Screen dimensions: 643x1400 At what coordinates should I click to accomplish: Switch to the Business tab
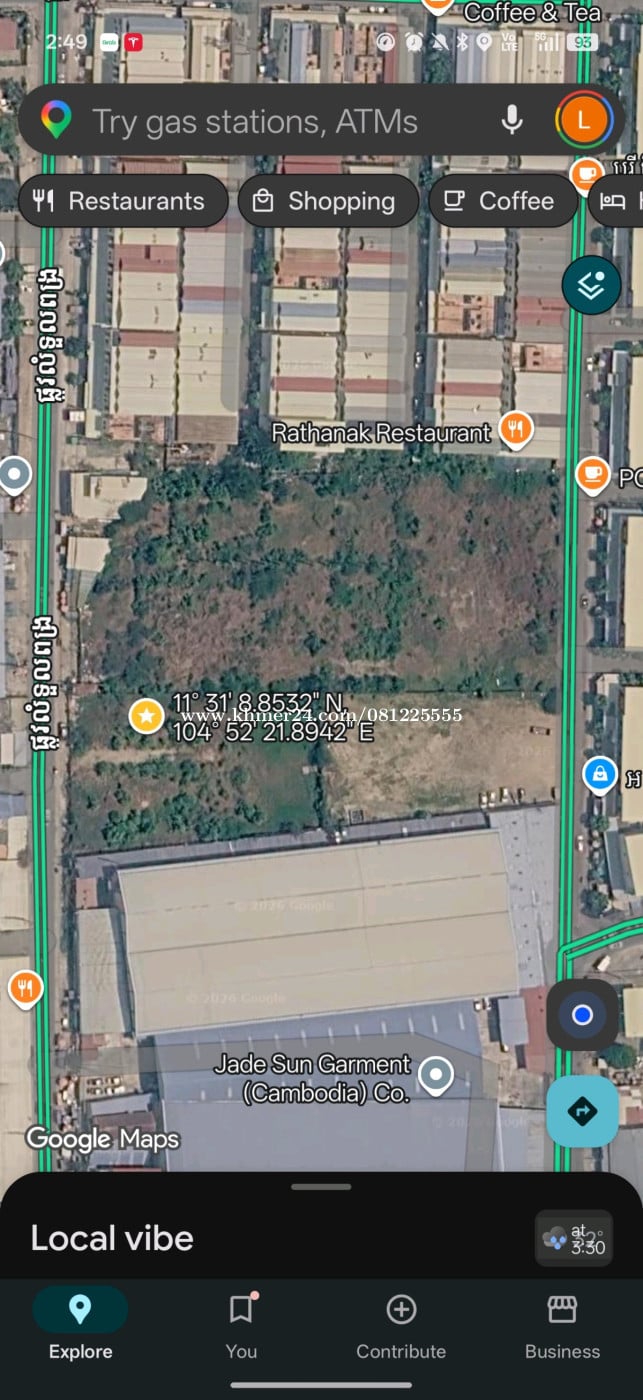562,1325
